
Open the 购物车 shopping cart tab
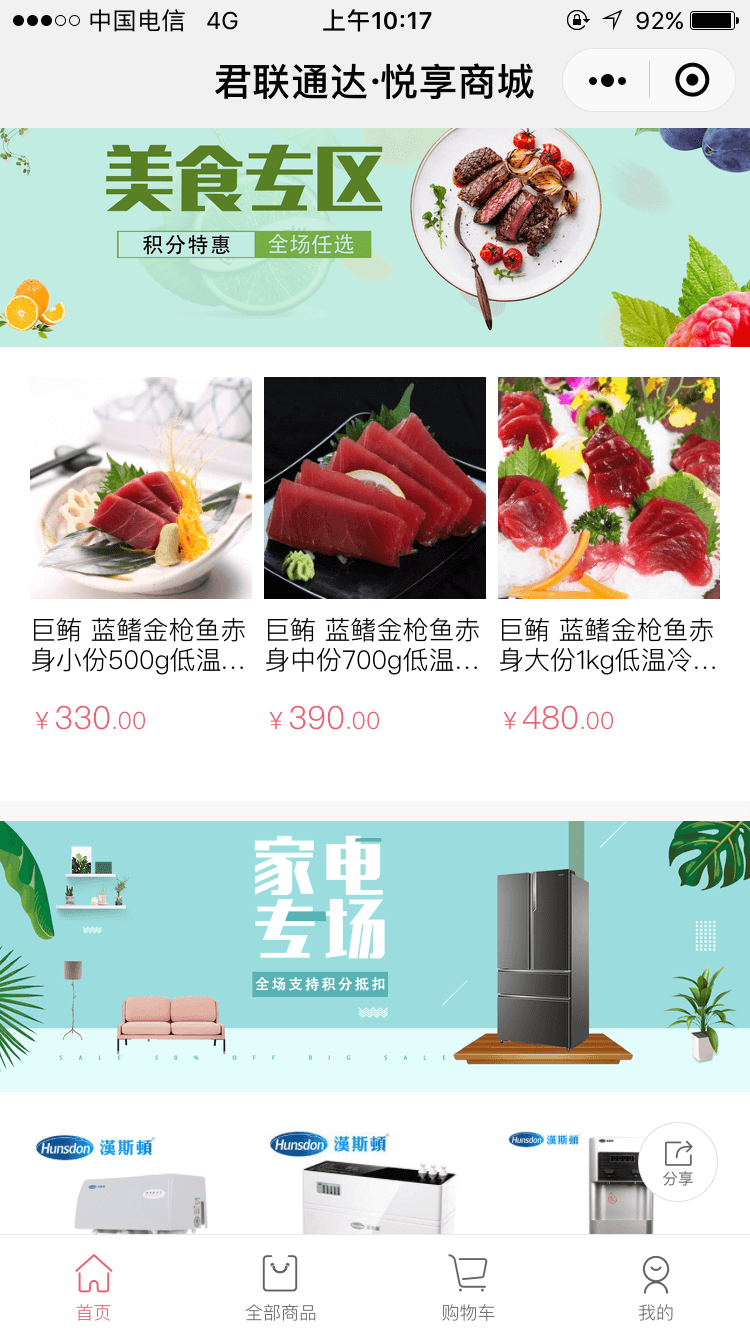point(468,1288)
